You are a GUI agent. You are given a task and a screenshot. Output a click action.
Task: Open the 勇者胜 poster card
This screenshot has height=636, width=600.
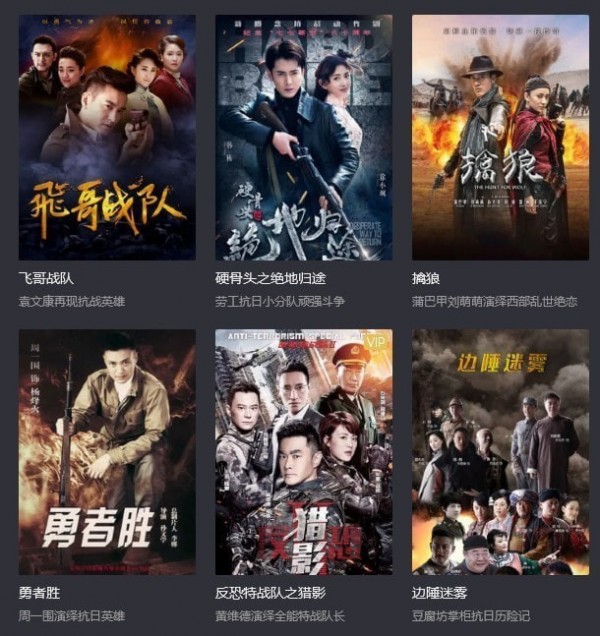point(106,452)
